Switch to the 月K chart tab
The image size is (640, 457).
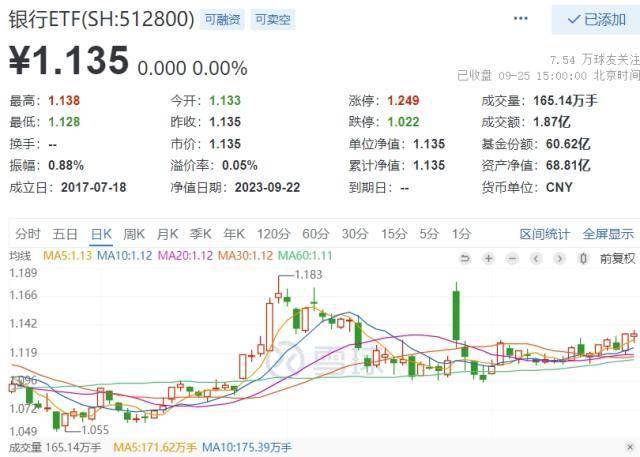point(167,234)
